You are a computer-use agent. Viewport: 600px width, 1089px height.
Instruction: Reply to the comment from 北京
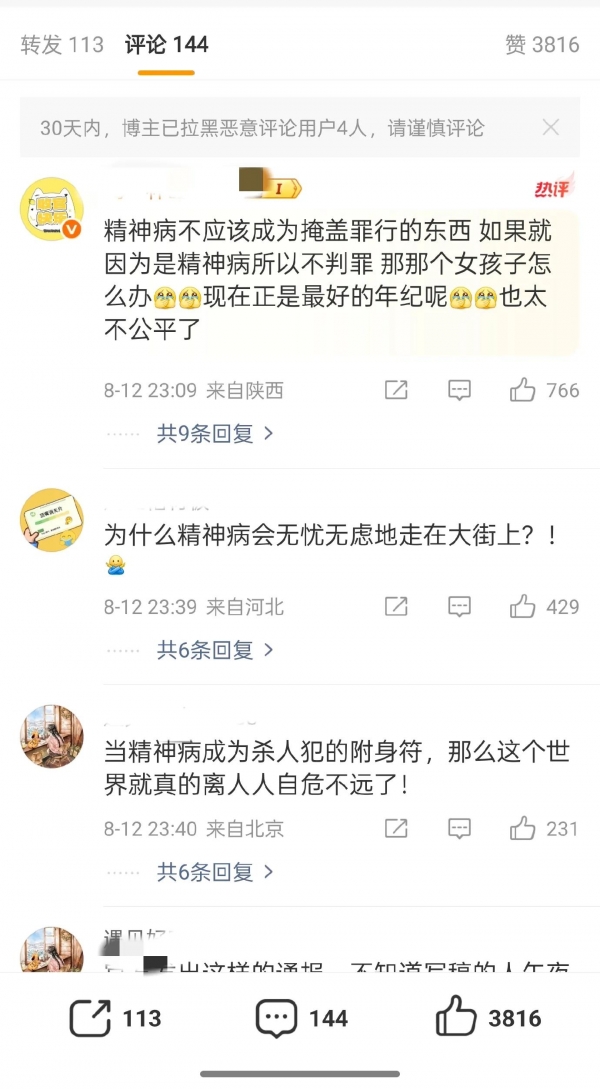click(459, 828)
